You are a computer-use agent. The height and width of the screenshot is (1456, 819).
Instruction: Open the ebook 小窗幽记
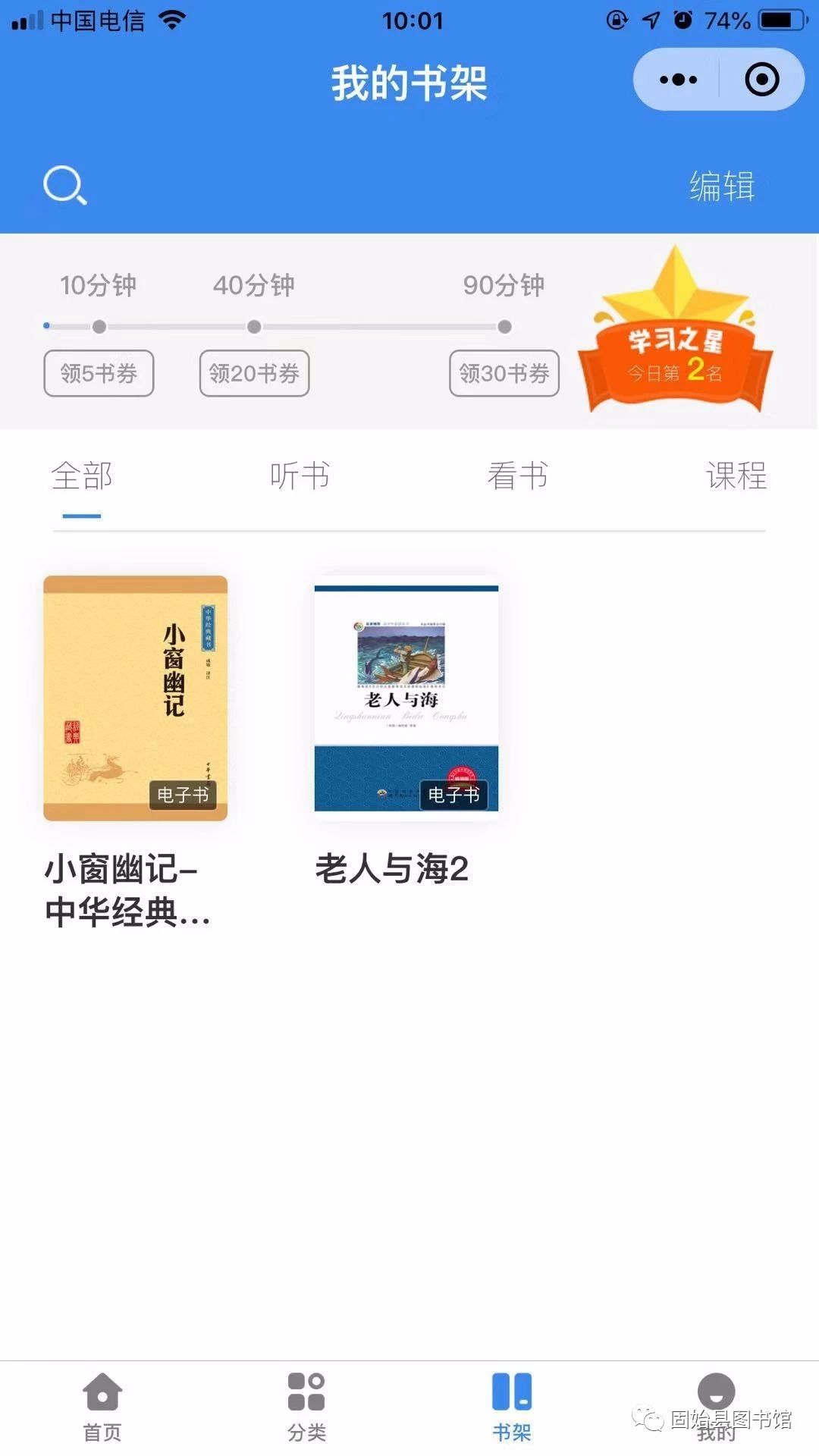(135, 698)
